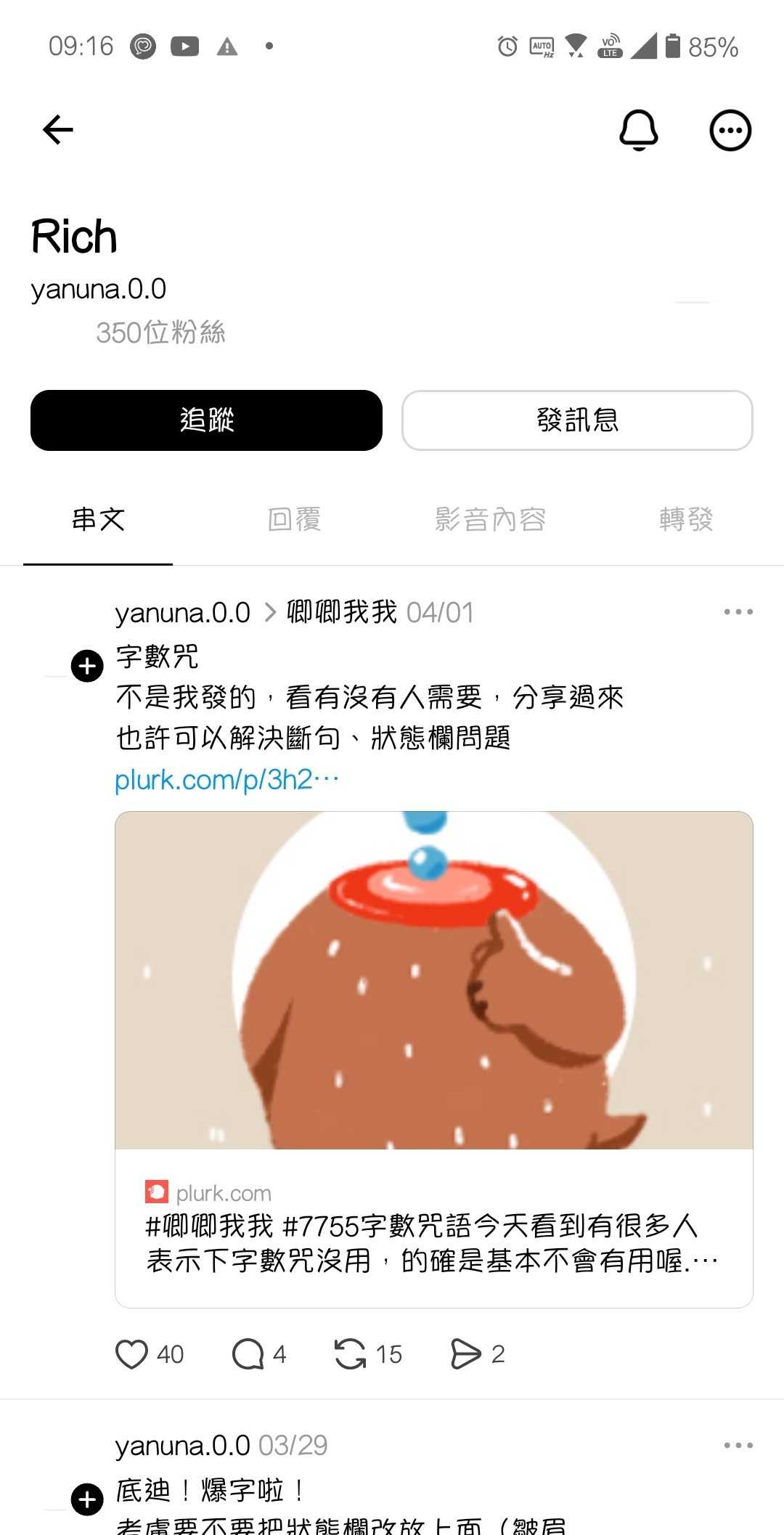Select the 轉發 tab
Viewport: 784px width, 1535px height.
[x=686, y=520]
